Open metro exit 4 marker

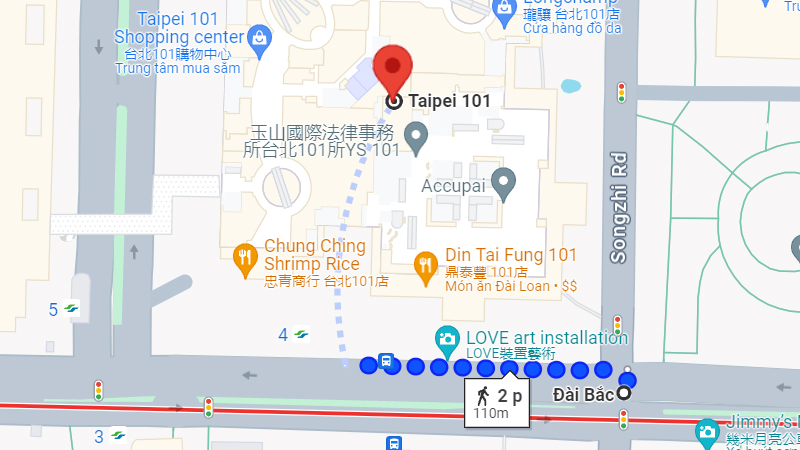tap(301, 334)
